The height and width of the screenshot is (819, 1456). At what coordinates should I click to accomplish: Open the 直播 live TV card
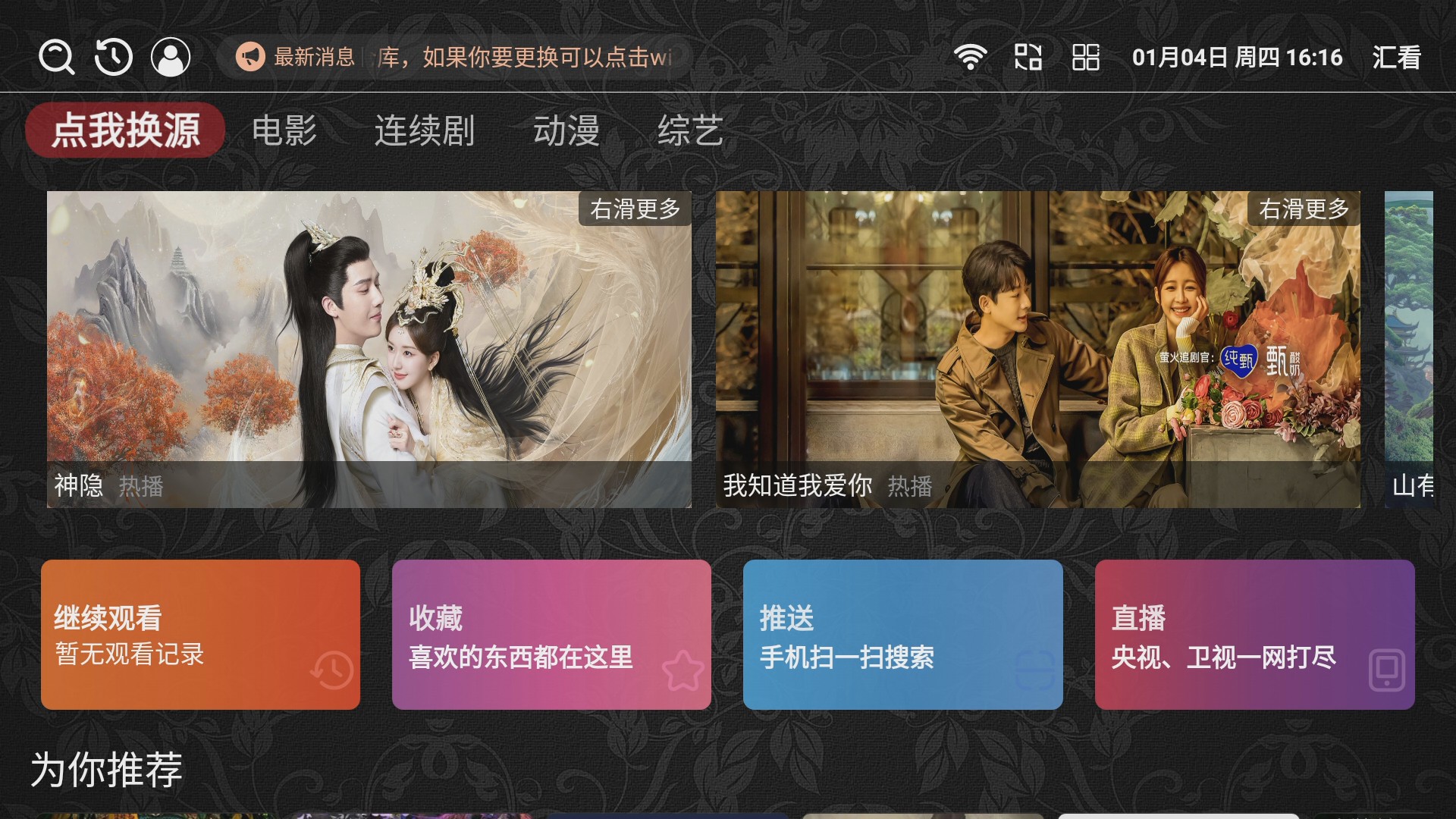click(1254, 635)
